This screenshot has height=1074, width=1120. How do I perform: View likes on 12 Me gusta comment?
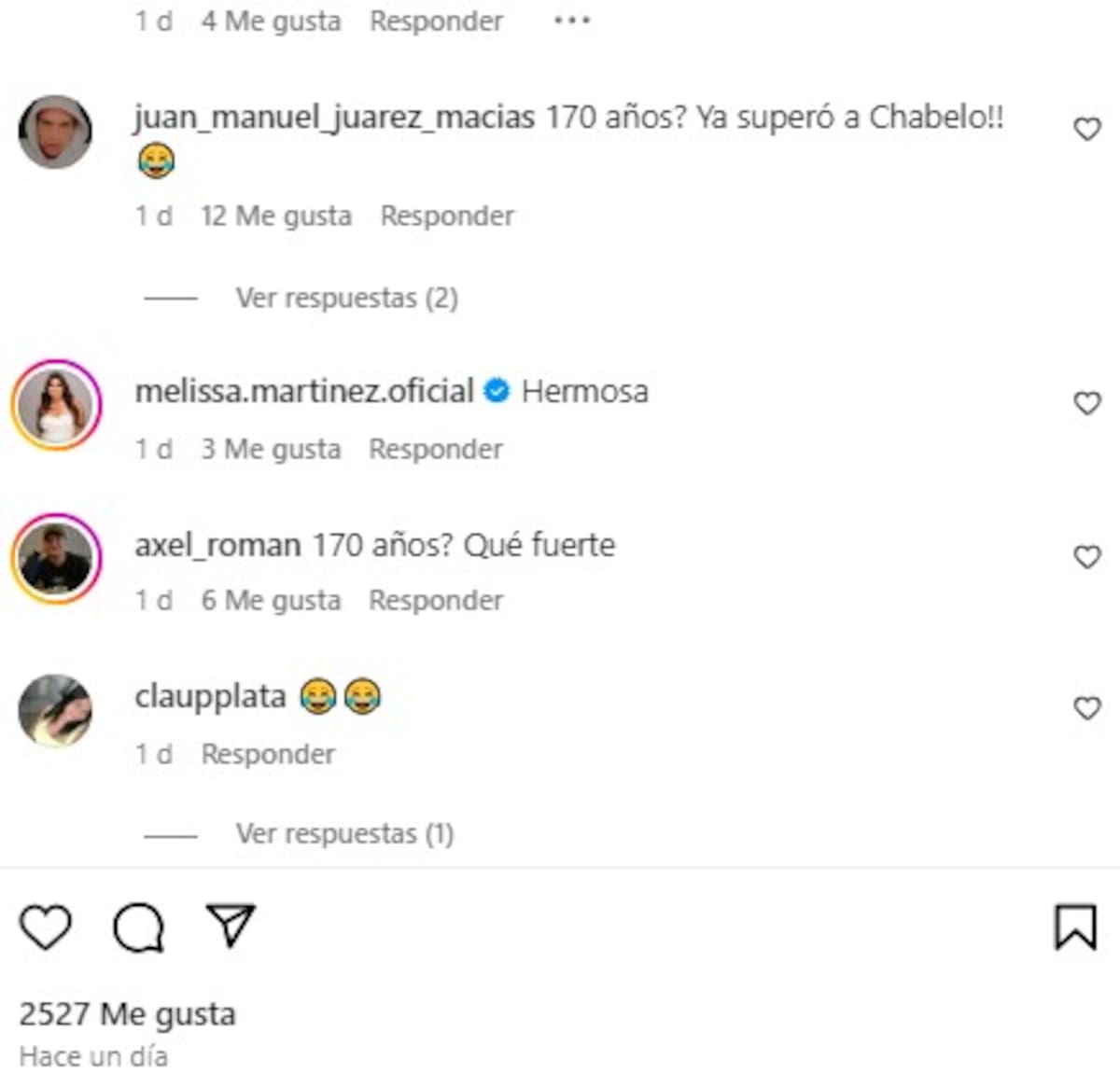275,216
